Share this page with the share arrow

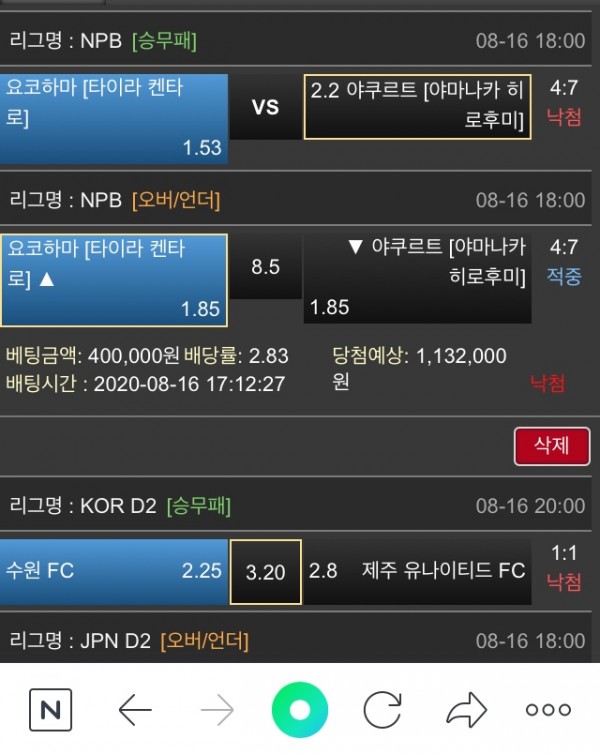coord(465,710)
